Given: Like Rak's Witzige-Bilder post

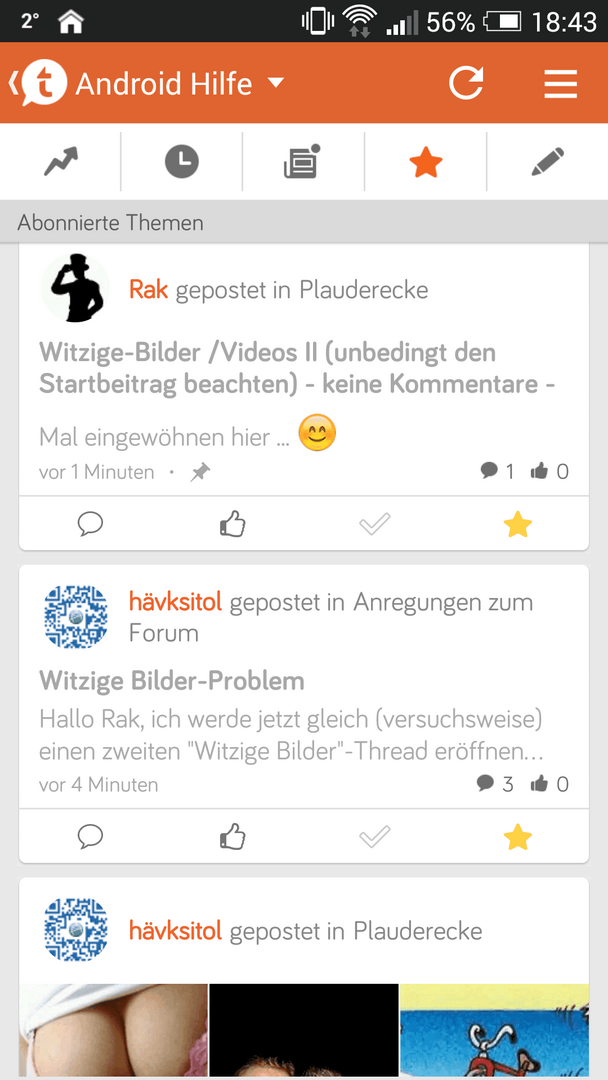Looking at the screenshot, I should (x=233, y=524).
